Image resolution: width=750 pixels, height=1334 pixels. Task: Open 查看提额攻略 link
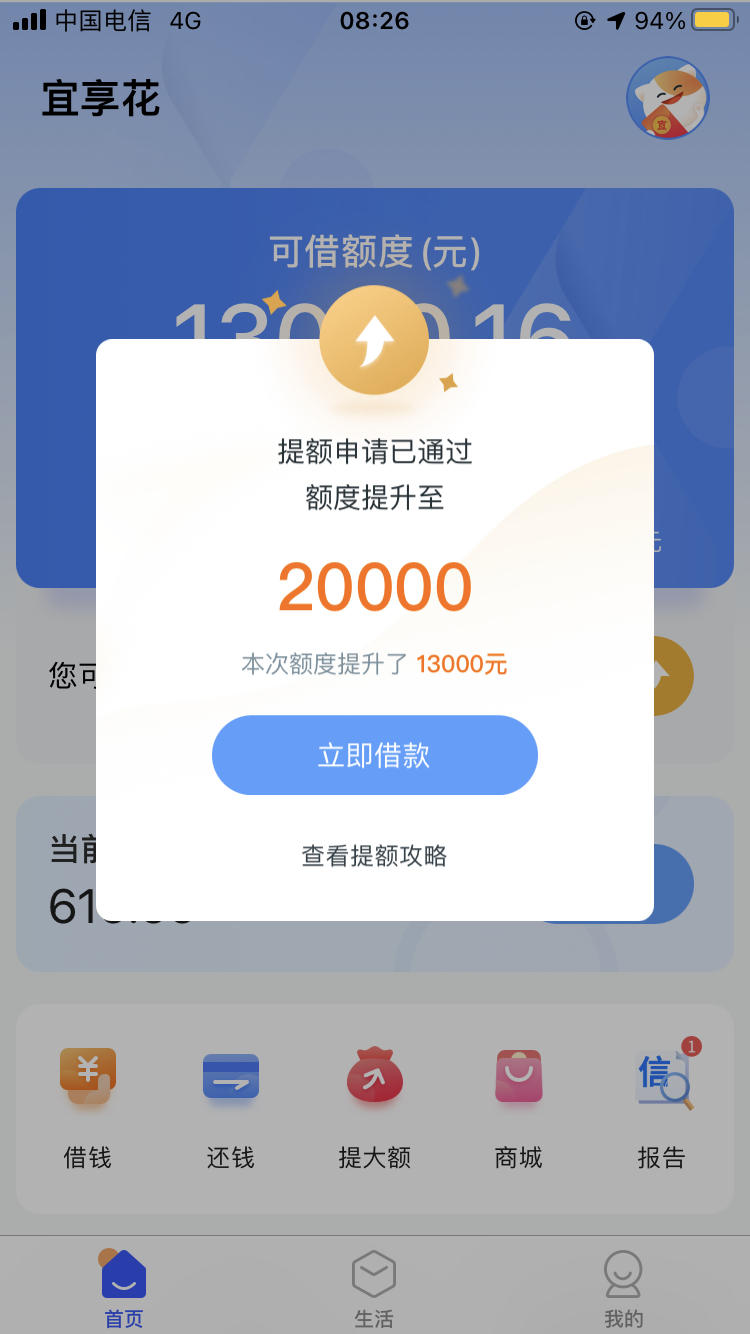(x=374, y=857)
